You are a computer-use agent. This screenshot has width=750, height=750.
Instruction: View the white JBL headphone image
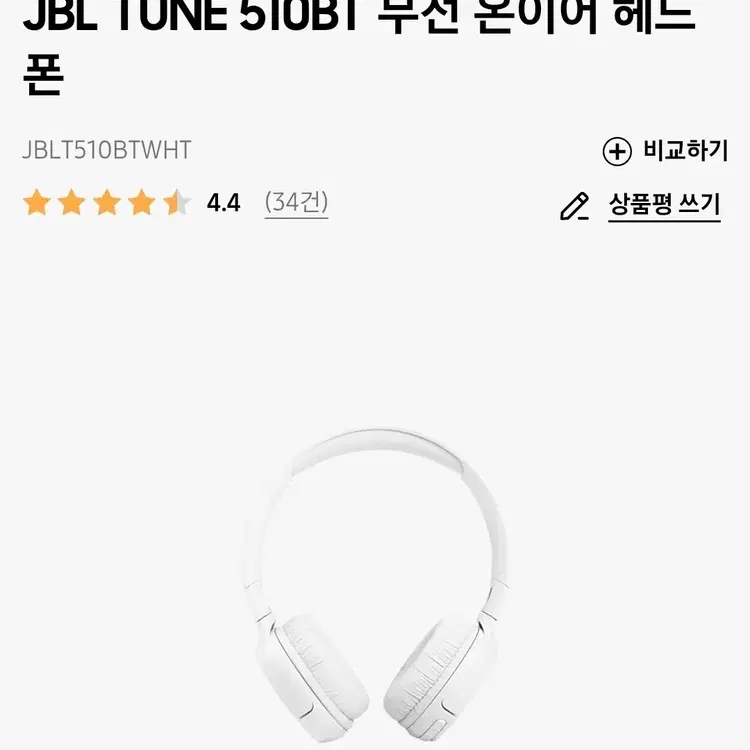(375, 590)
